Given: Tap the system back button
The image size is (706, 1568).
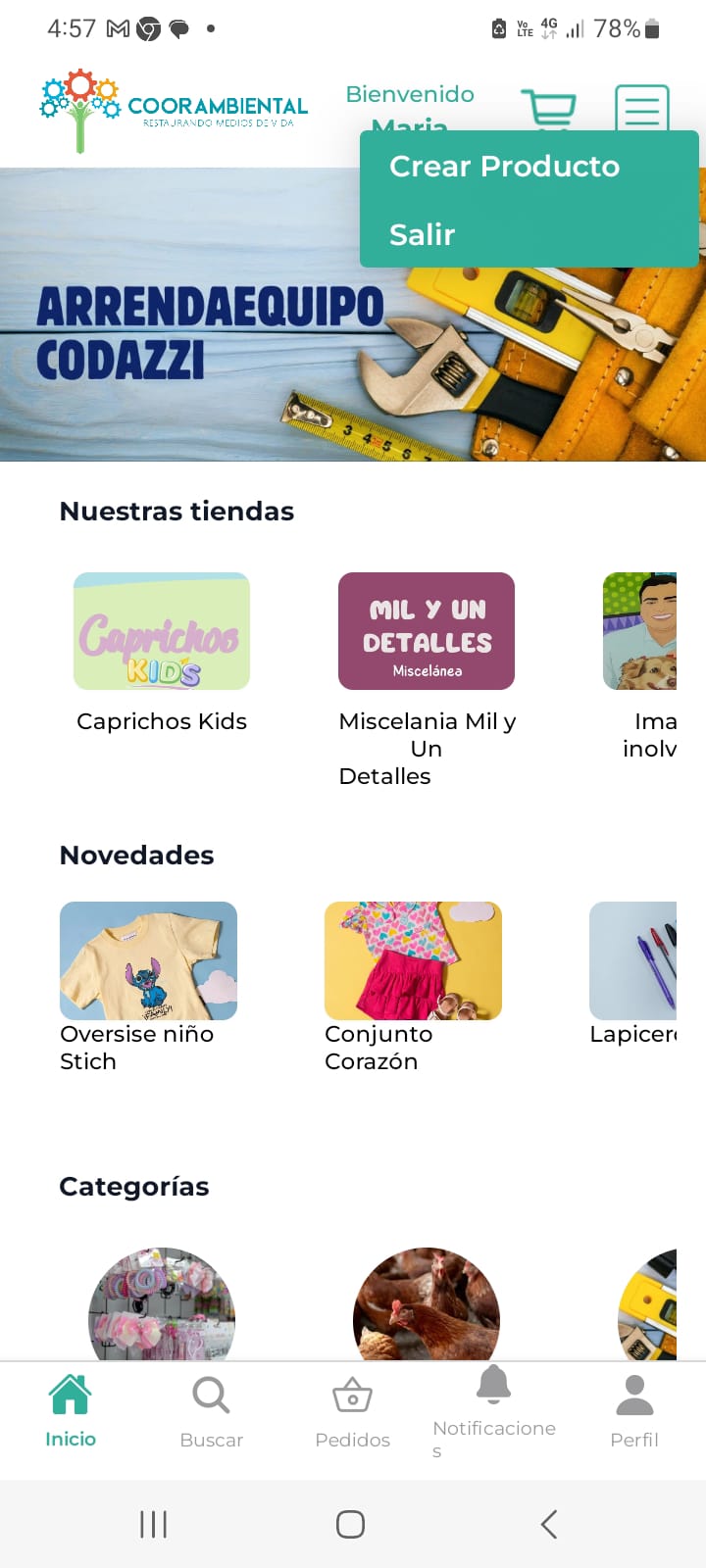Looking at the screenshot, I should (549, 1524).
